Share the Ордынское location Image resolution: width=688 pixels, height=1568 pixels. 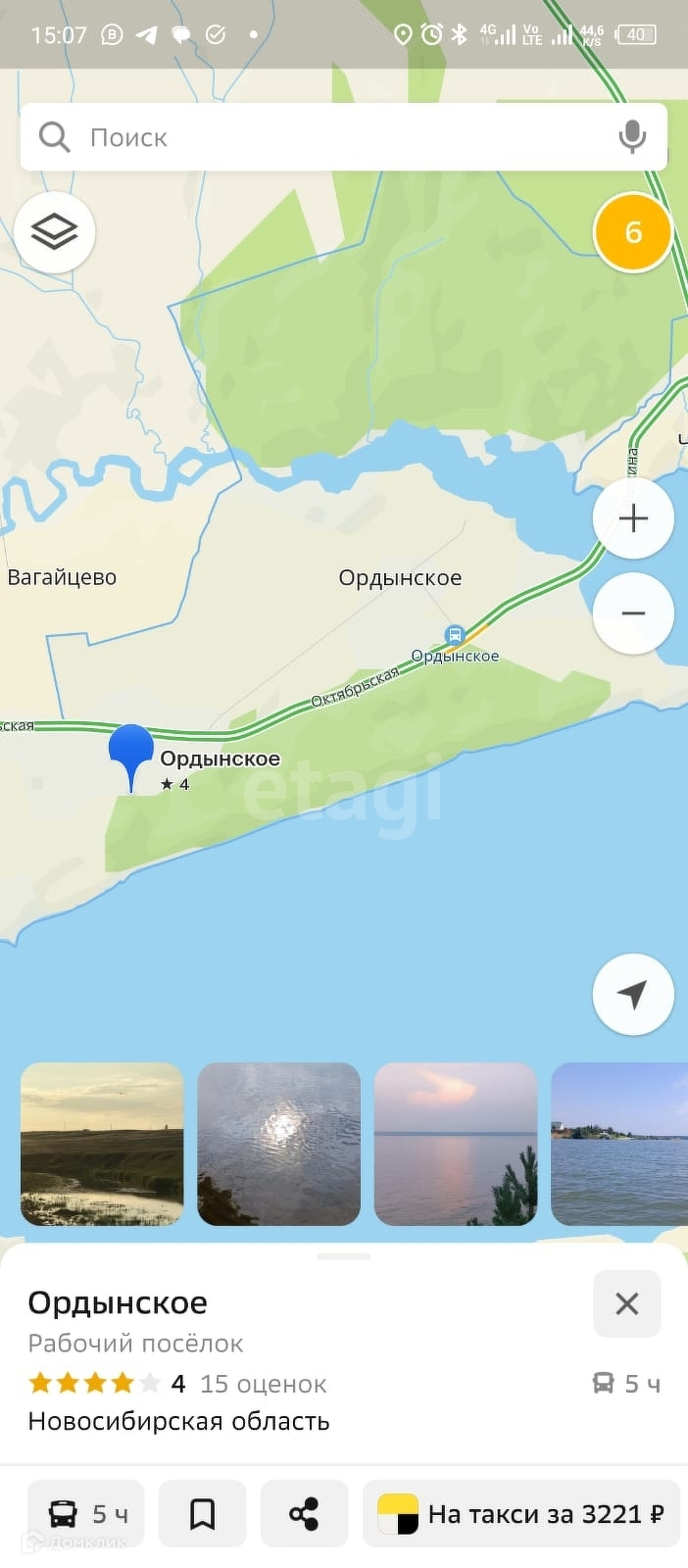coord(304,1514)
